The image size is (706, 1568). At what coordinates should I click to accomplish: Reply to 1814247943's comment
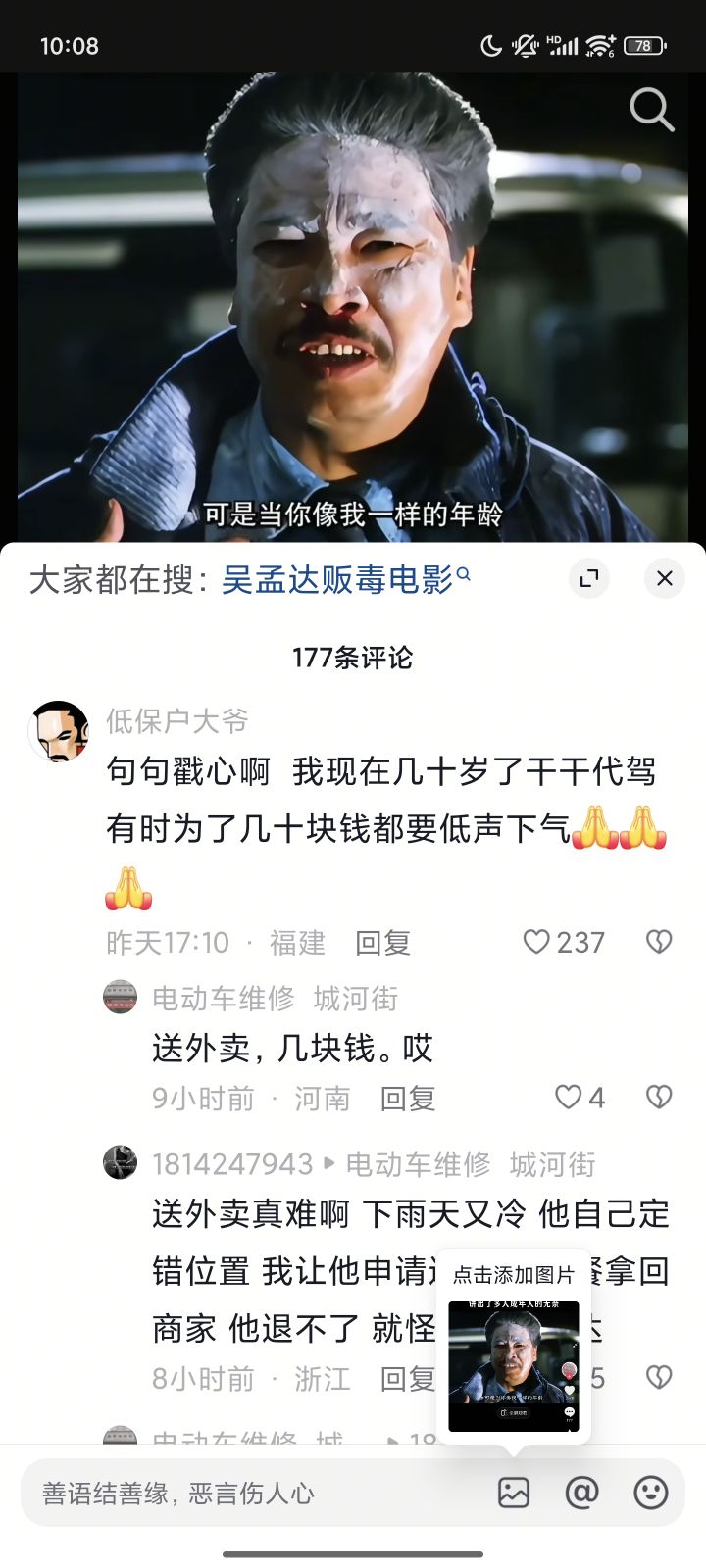(x=408, y=1379)
